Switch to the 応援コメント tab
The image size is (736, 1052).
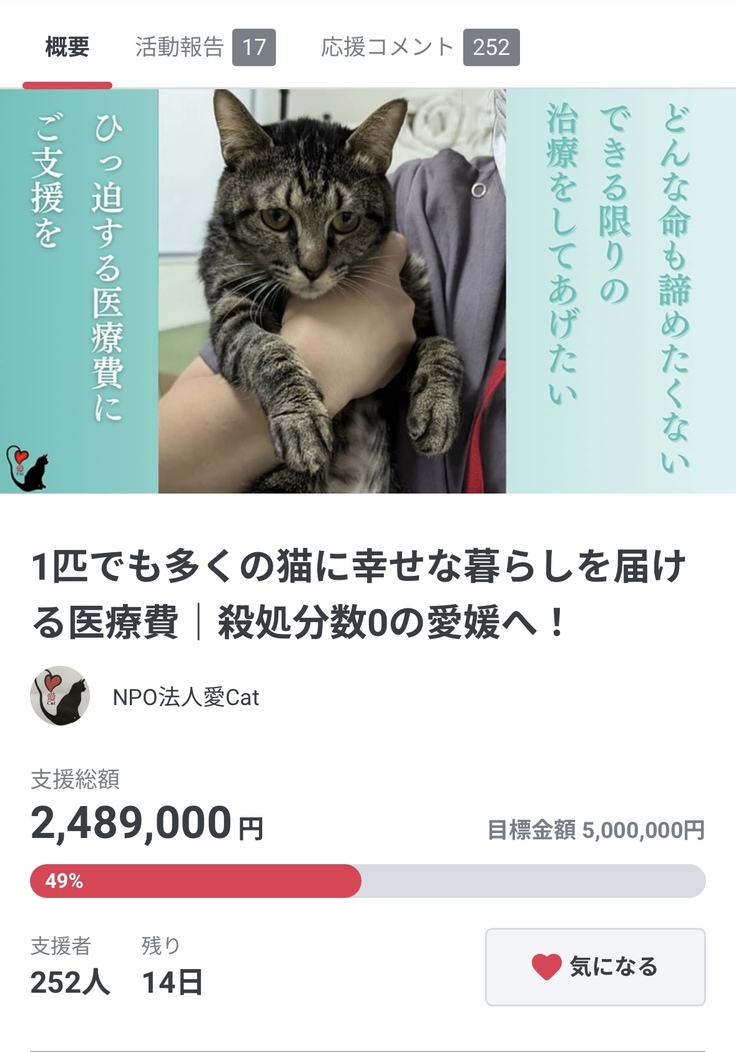420,47
